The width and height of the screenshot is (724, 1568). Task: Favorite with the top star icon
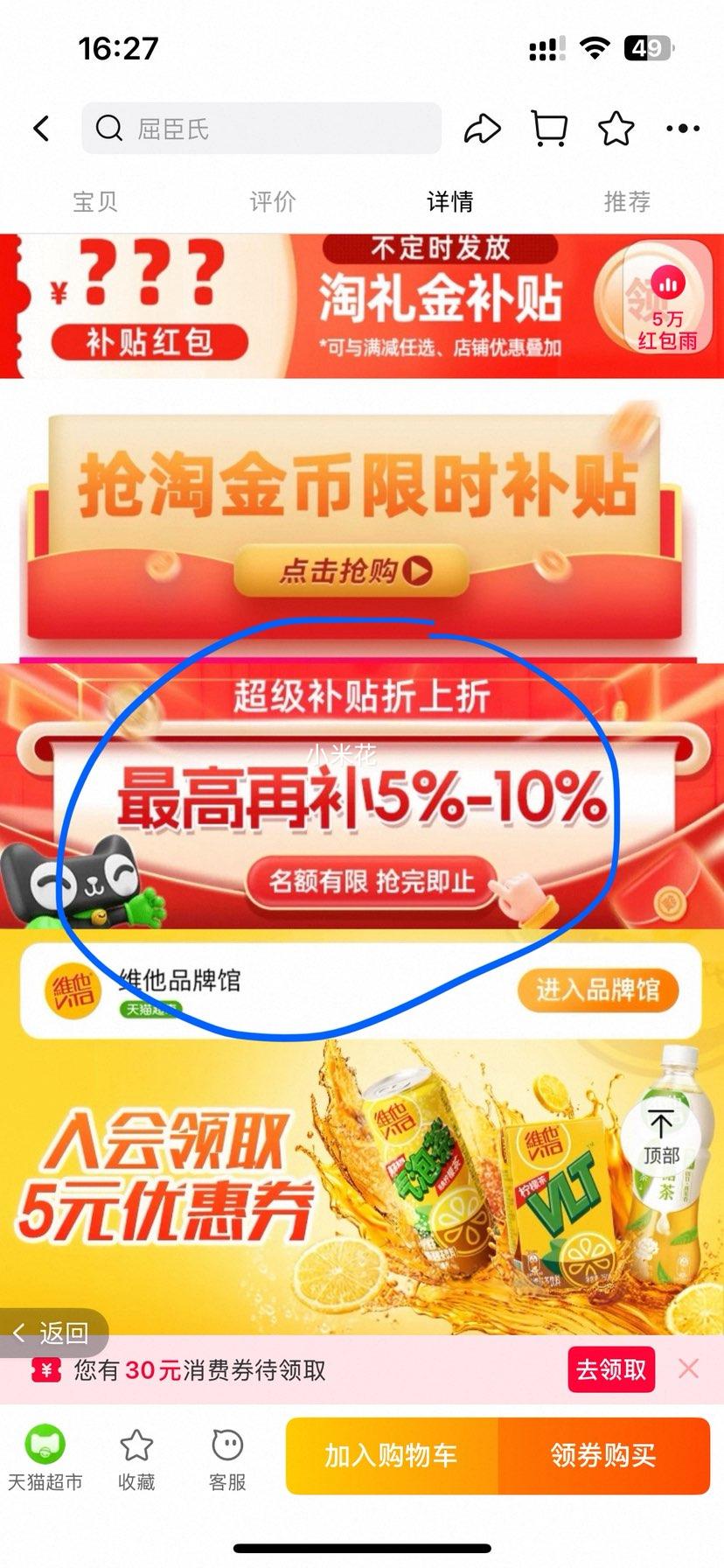pyautogui.click(x=616, y=129)
